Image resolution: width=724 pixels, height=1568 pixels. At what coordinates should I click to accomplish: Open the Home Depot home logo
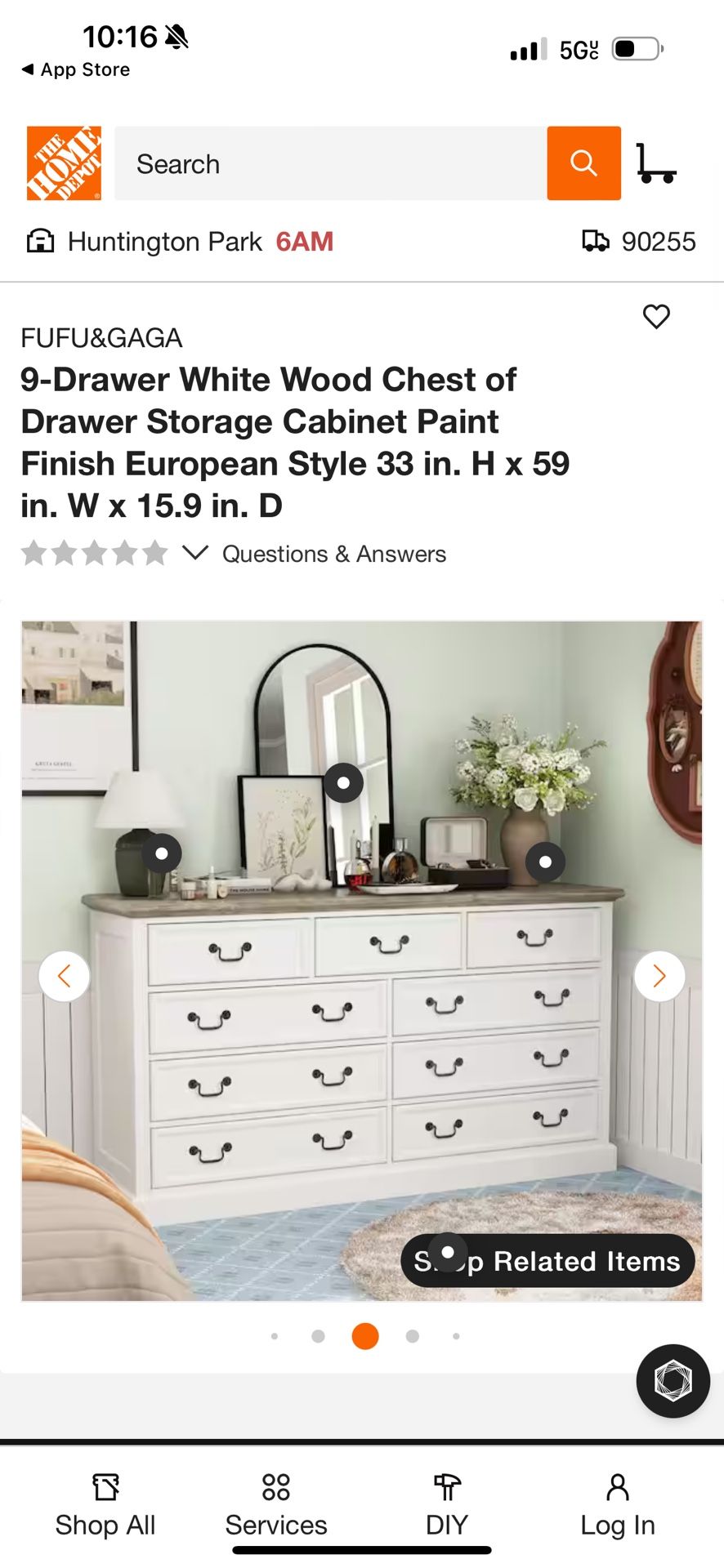point(63,163)
